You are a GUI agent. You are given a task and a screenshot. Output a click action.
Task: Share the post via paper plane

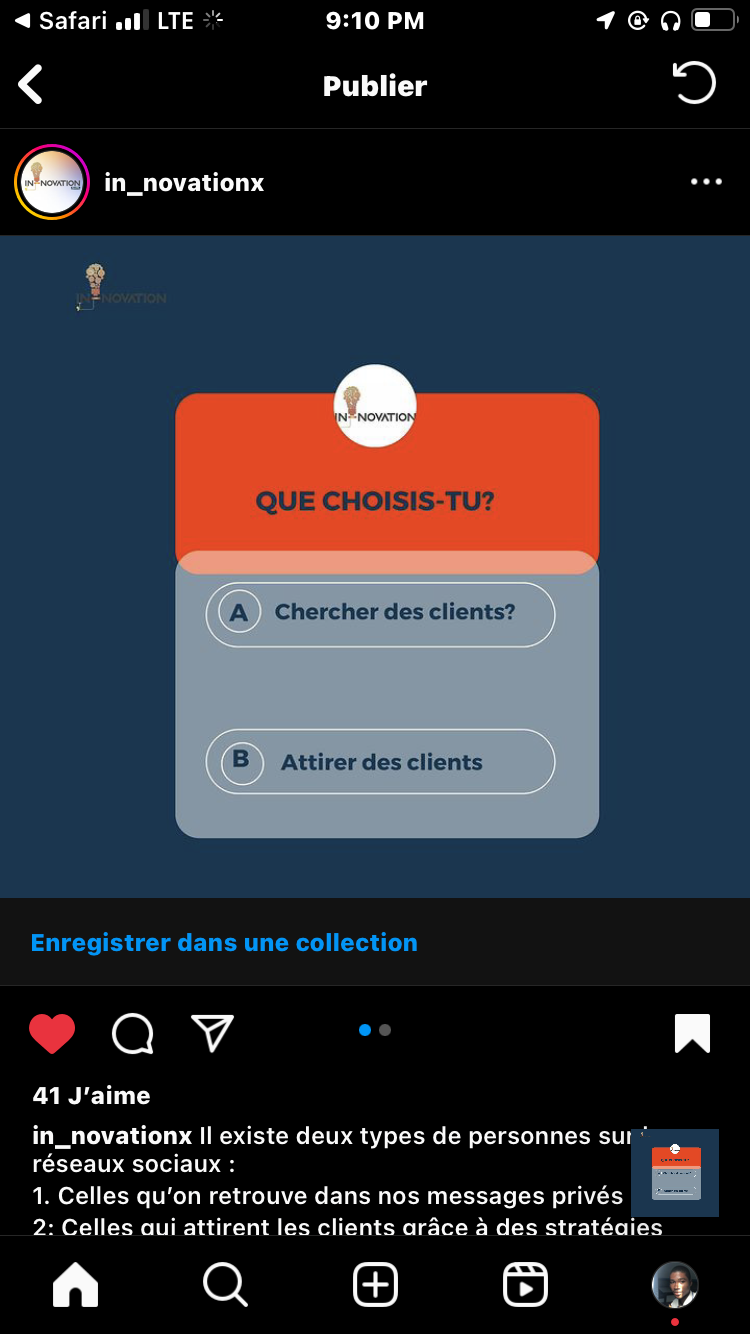[212, 1033]
